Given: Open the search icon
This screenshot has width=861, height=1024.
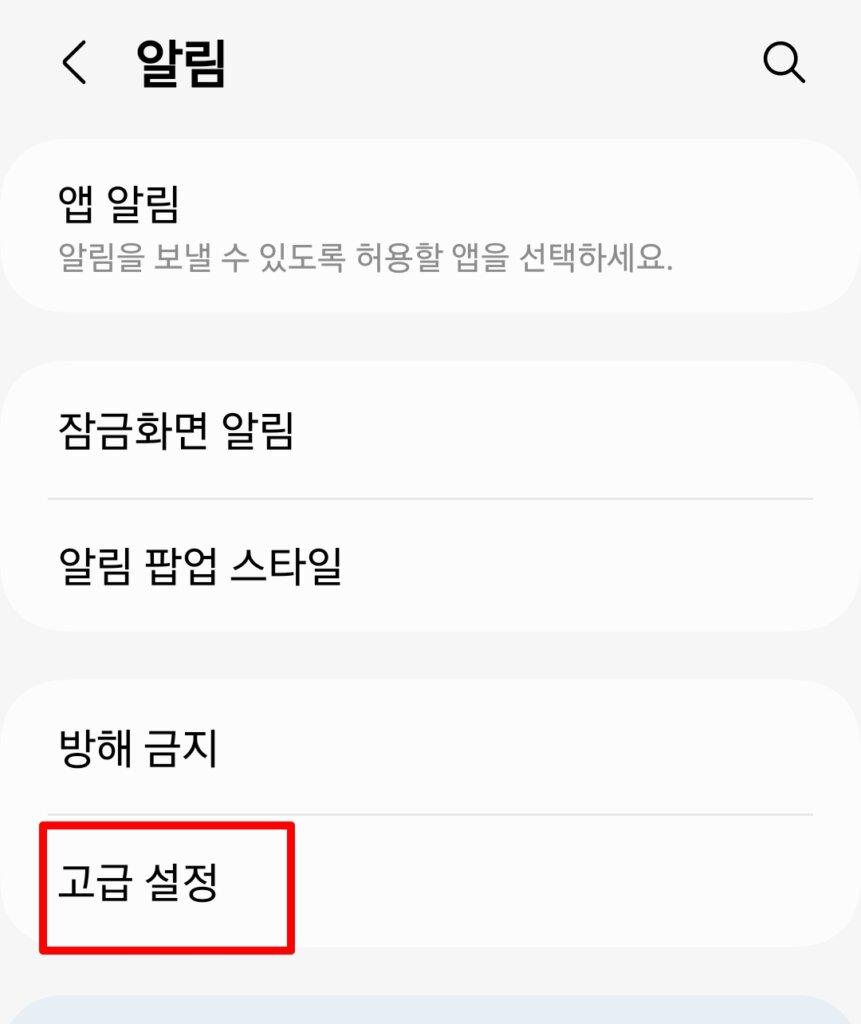Looking at the screenshot, I should [x=783, y=64].
